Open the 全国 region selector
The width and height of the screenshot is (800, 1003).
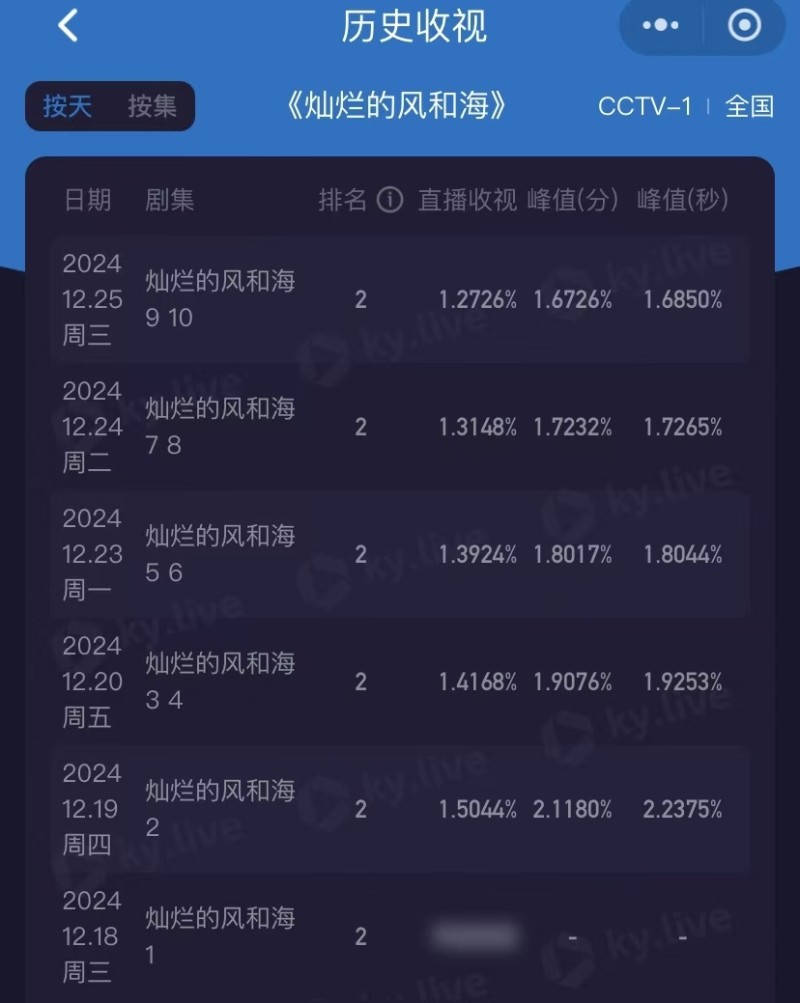[751, 107]
